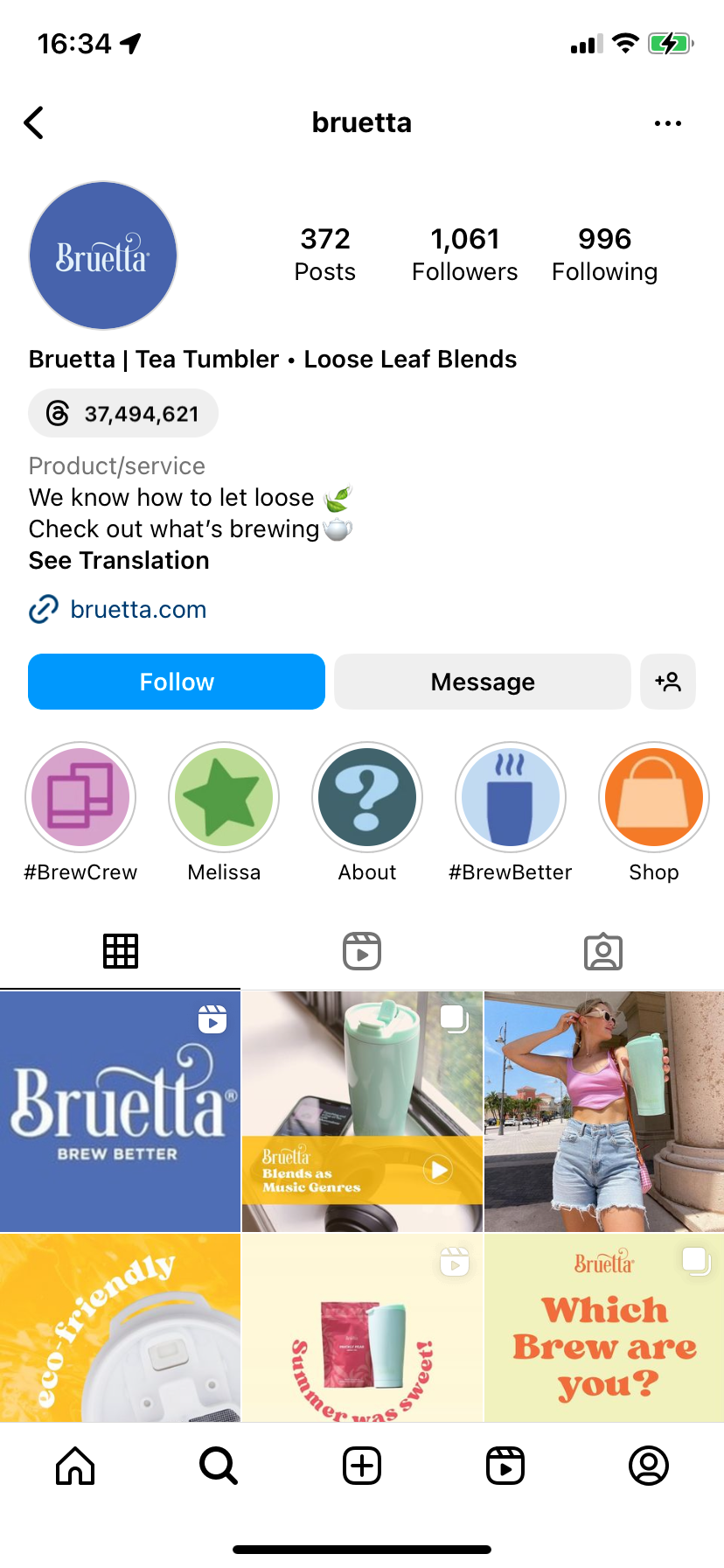View the #BrewBetter story highlight
Viewport: 724px width, 1568px height.
[x=511, y=797]
